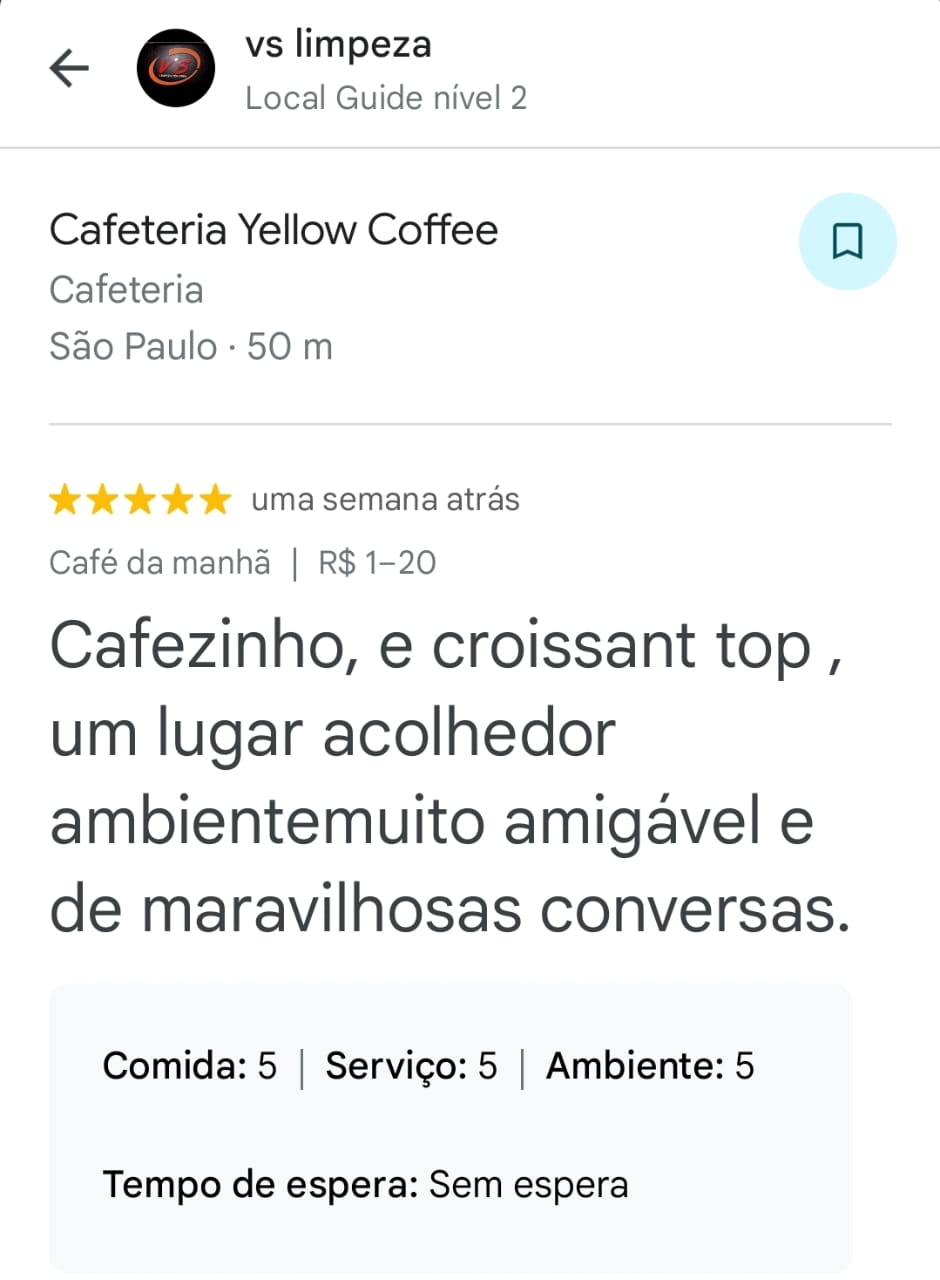Open the Cafeteria Yellow Coffee business name
This screenshot has height=1280, width=940.
273,229
